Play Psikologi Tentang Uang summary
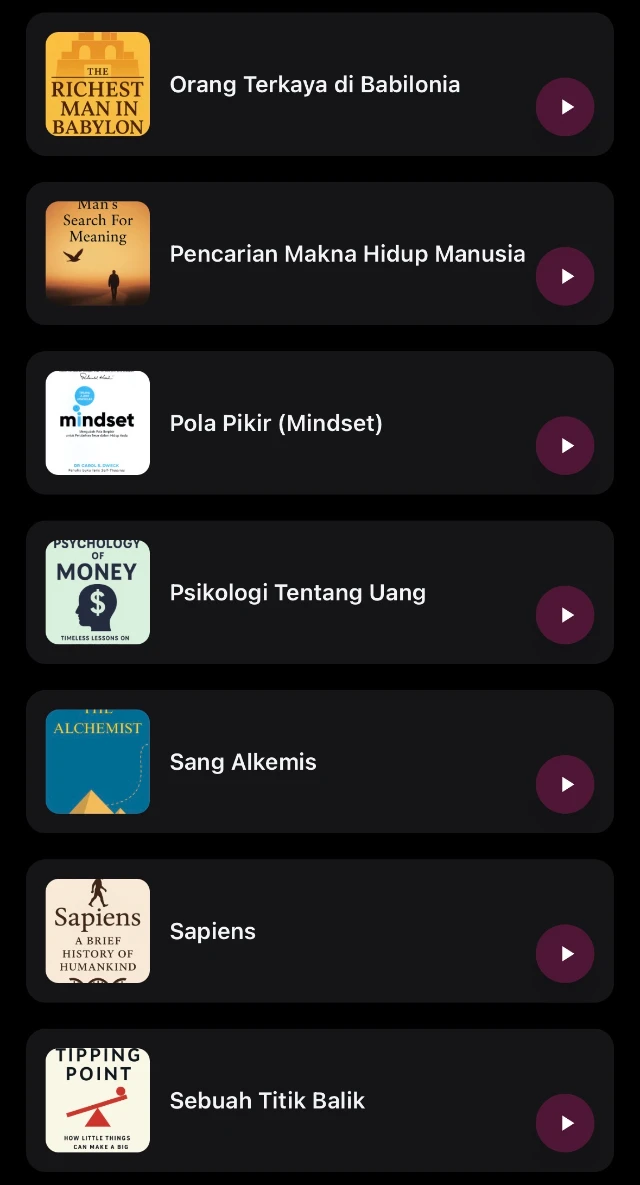This screenshot has height=1185, width=640. tap(565, 615)
